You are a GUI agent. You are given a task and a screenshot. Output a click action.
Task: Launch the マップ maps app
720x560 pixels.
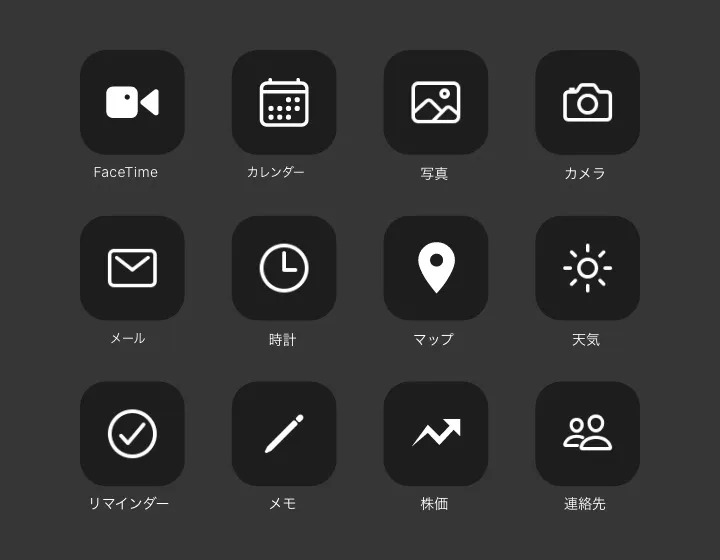(x=436, y=268)
